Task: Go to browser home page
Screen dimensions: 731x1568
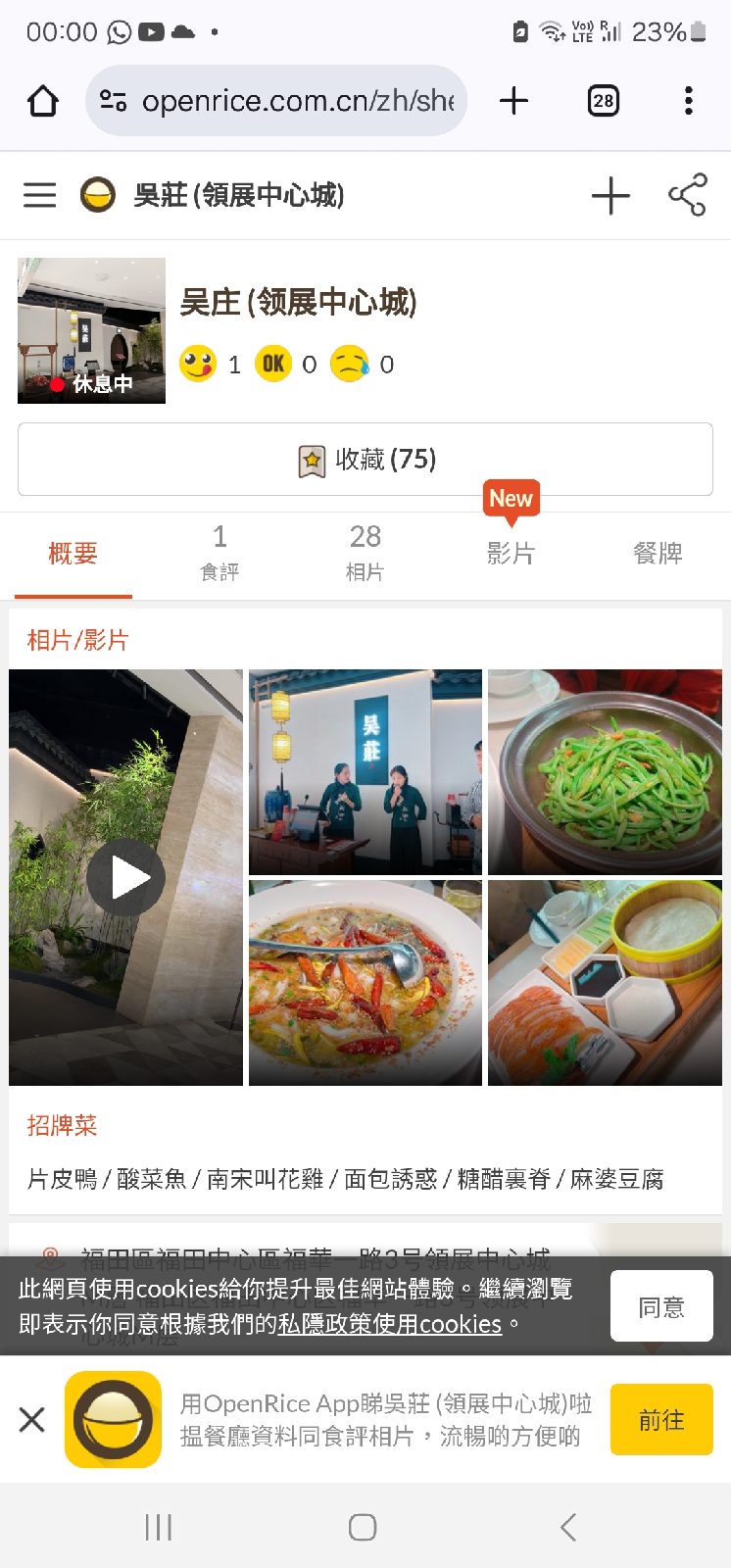Action: [43, 101]
